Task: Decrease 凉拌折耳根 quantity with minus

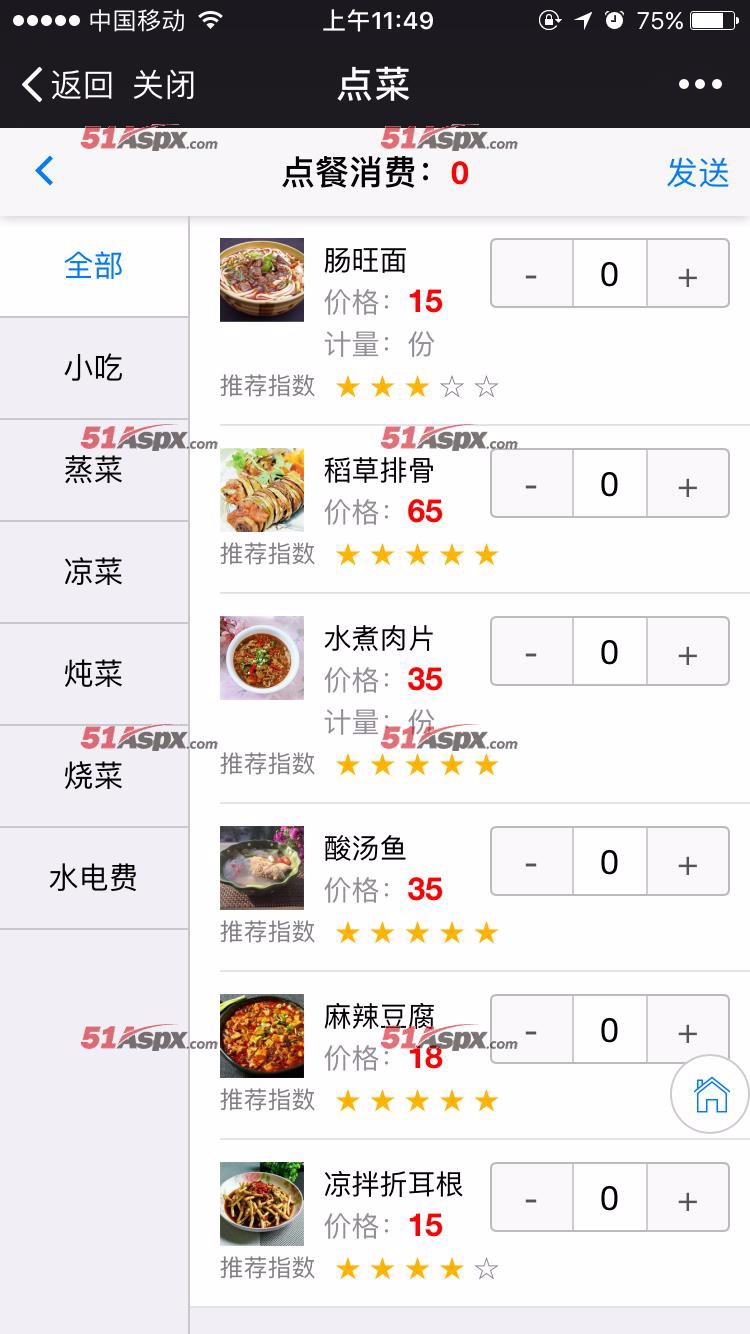Action: pos(531,1198)
